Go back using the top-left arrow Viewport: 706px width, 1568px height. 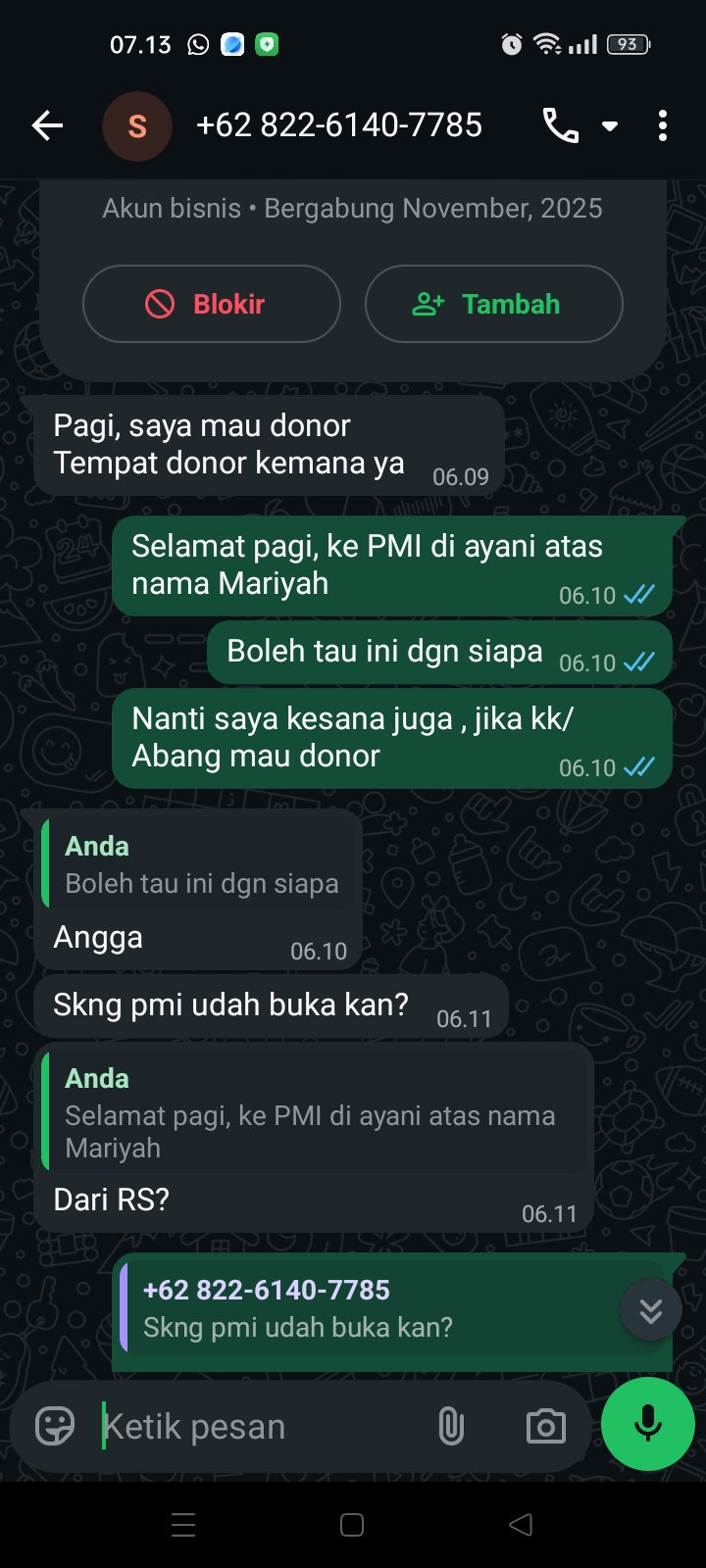pos(47,125)
